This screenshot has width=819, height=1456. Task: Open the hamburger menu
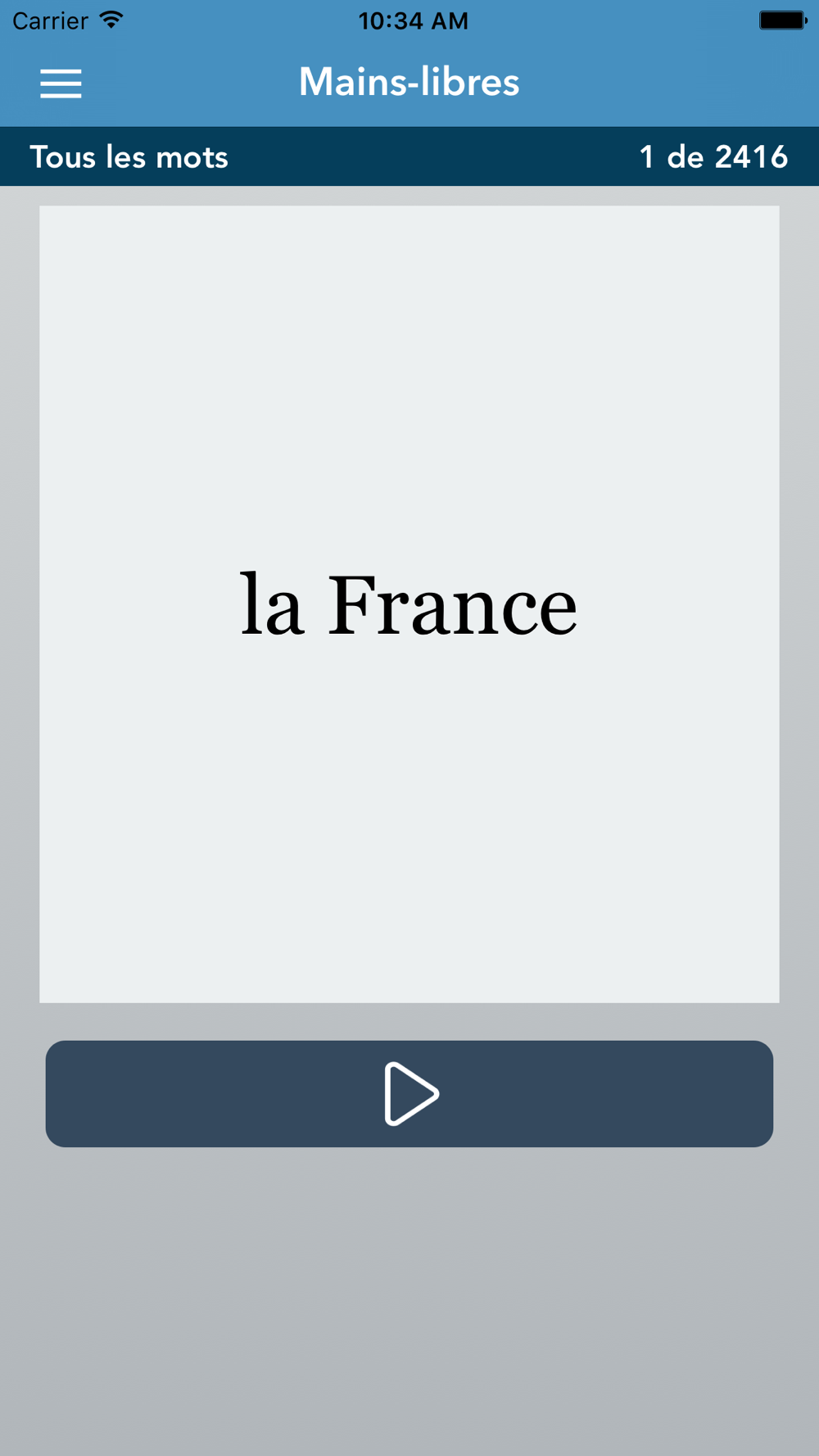pos(61,84)
